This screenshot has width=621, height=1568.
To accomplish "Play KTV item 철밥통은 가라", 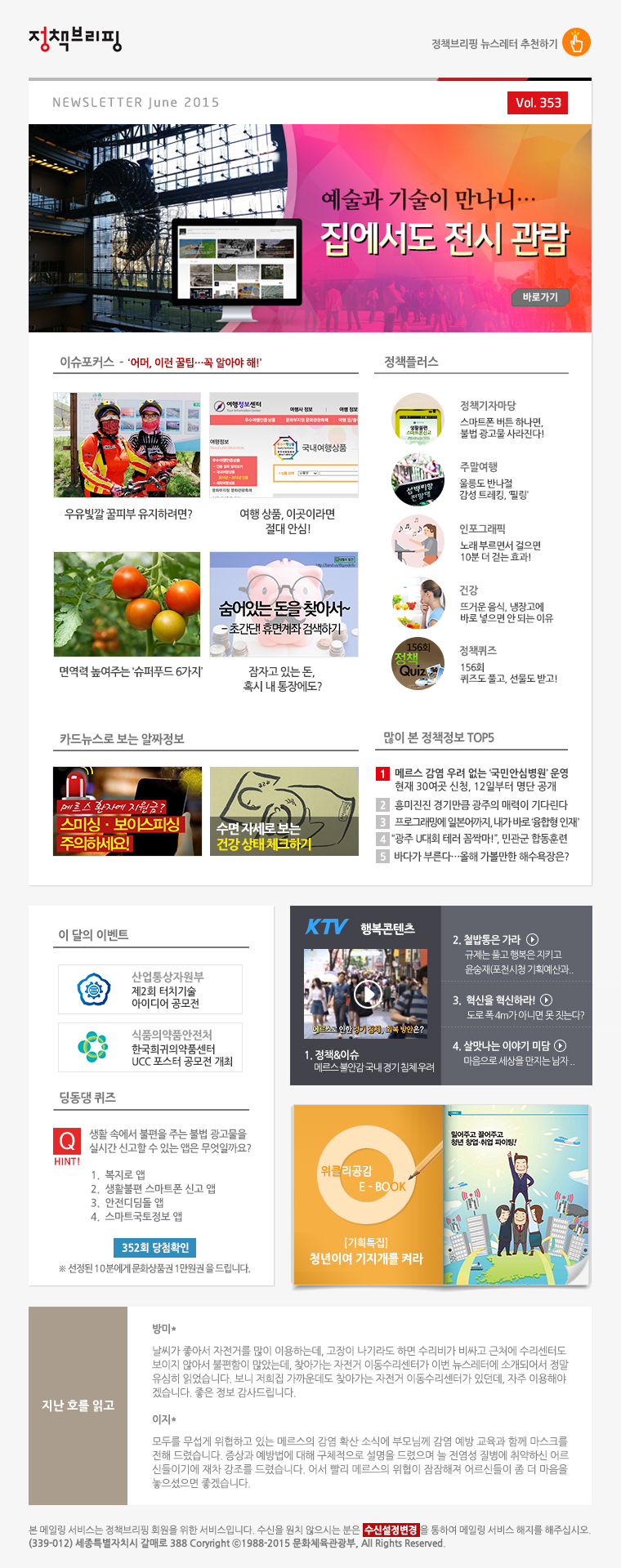I will pos(532,939).
